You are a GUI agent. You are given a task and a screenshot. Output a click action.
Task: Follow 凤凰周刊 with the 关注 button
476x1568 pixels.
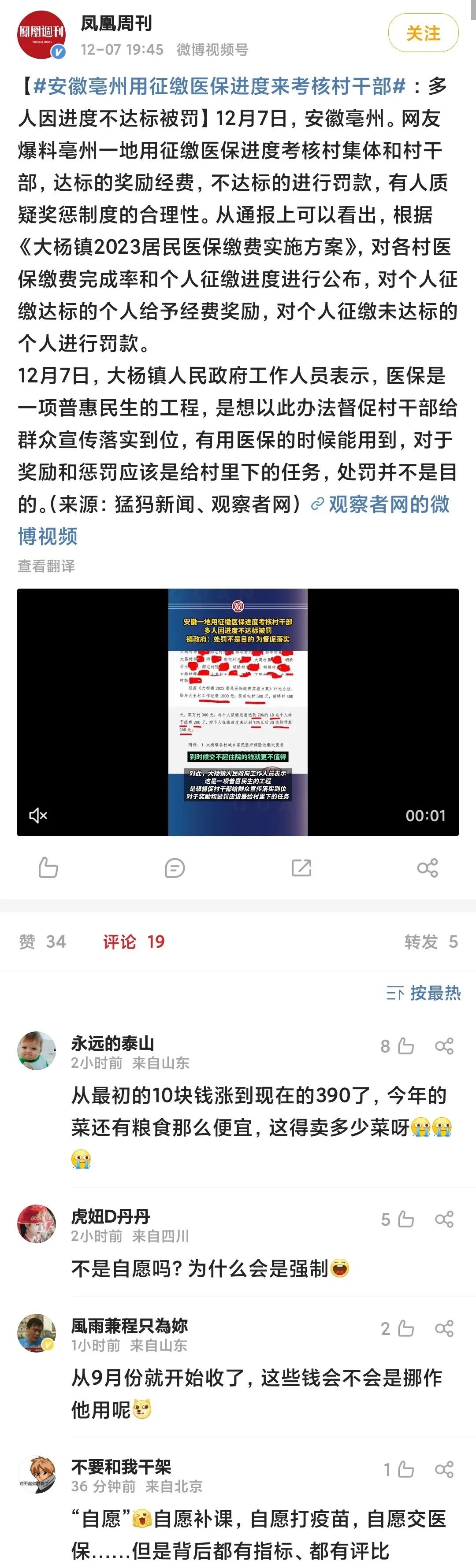click(x=423, y=33)
